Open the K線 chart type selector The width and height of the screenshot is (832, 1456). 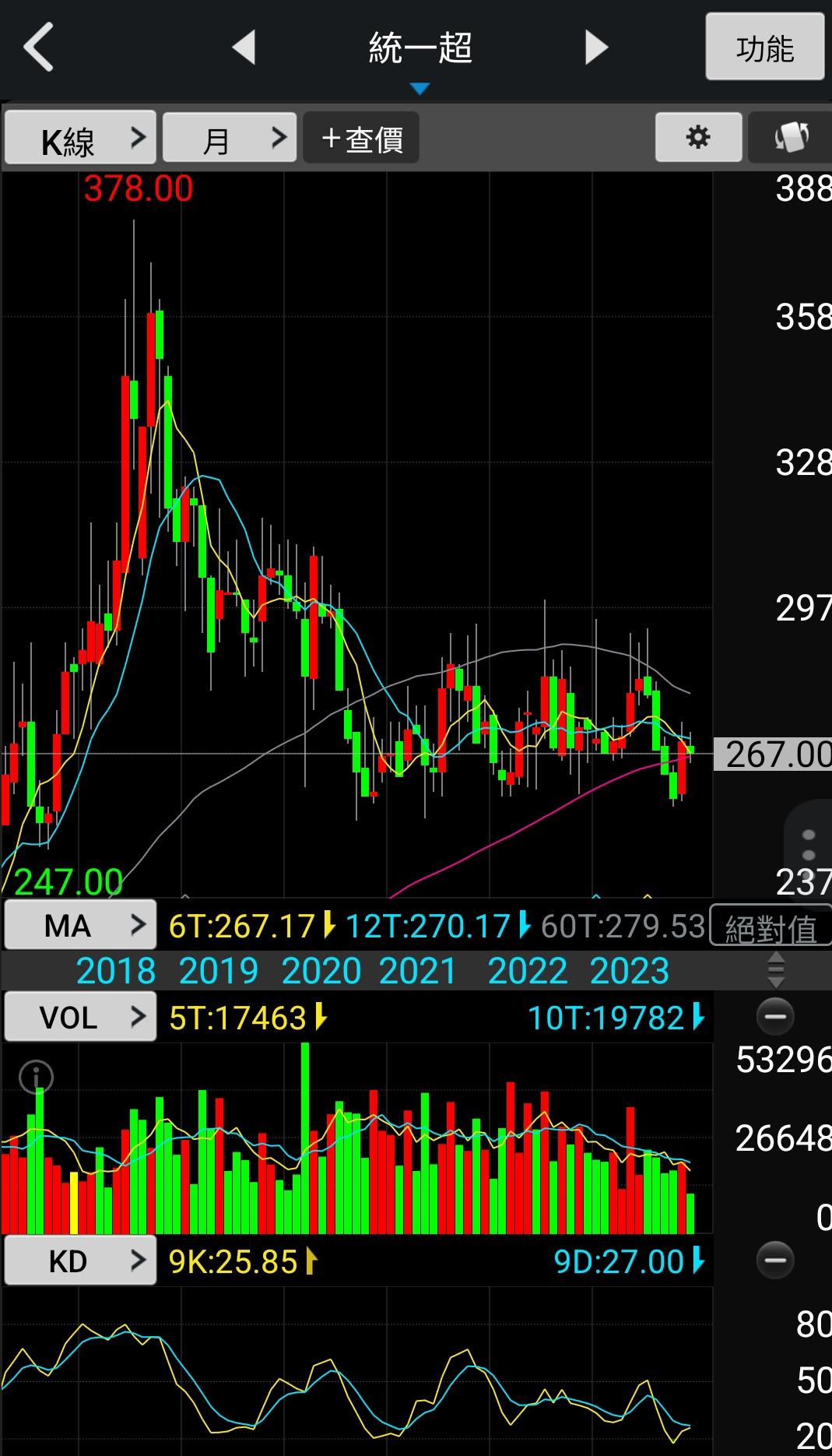81,138
